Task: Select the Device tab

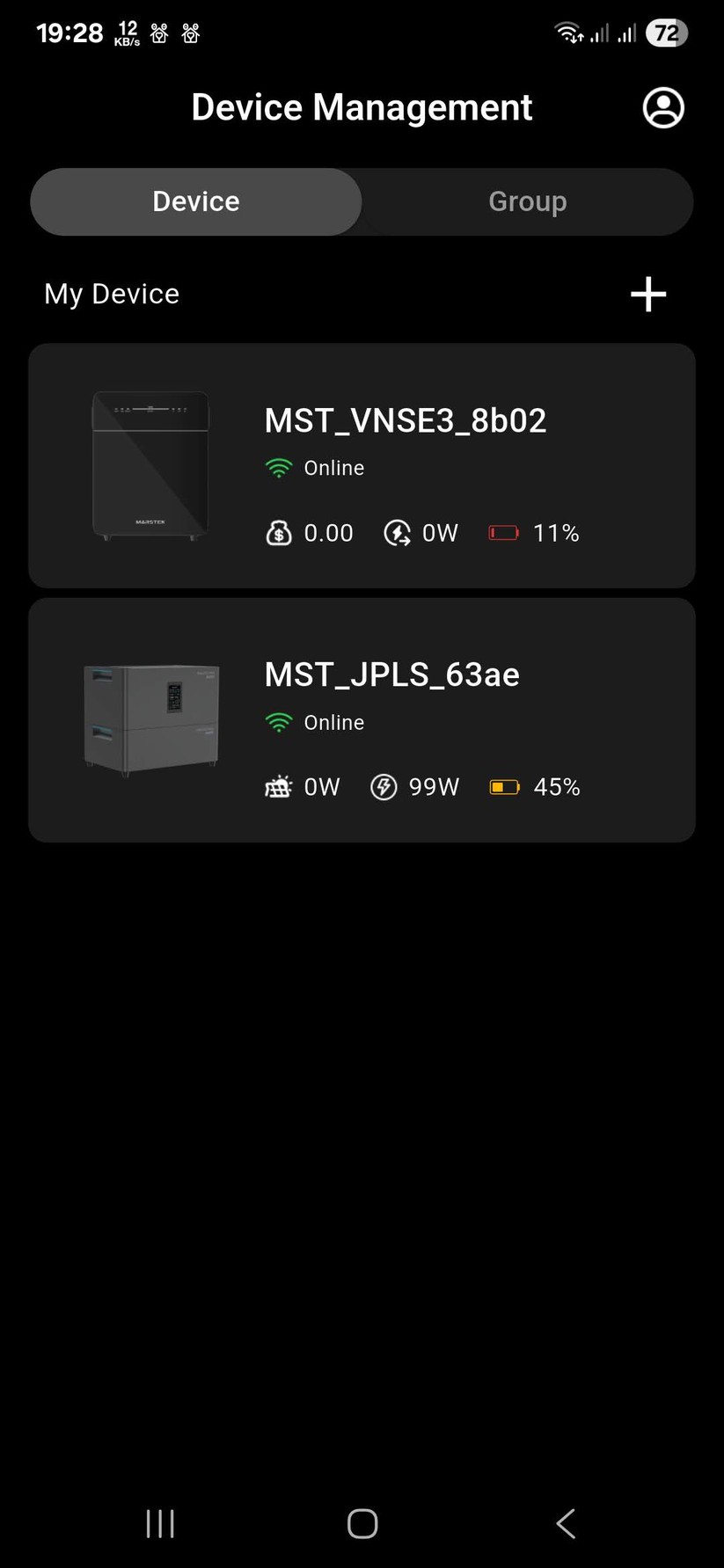Action: [195, 201]
